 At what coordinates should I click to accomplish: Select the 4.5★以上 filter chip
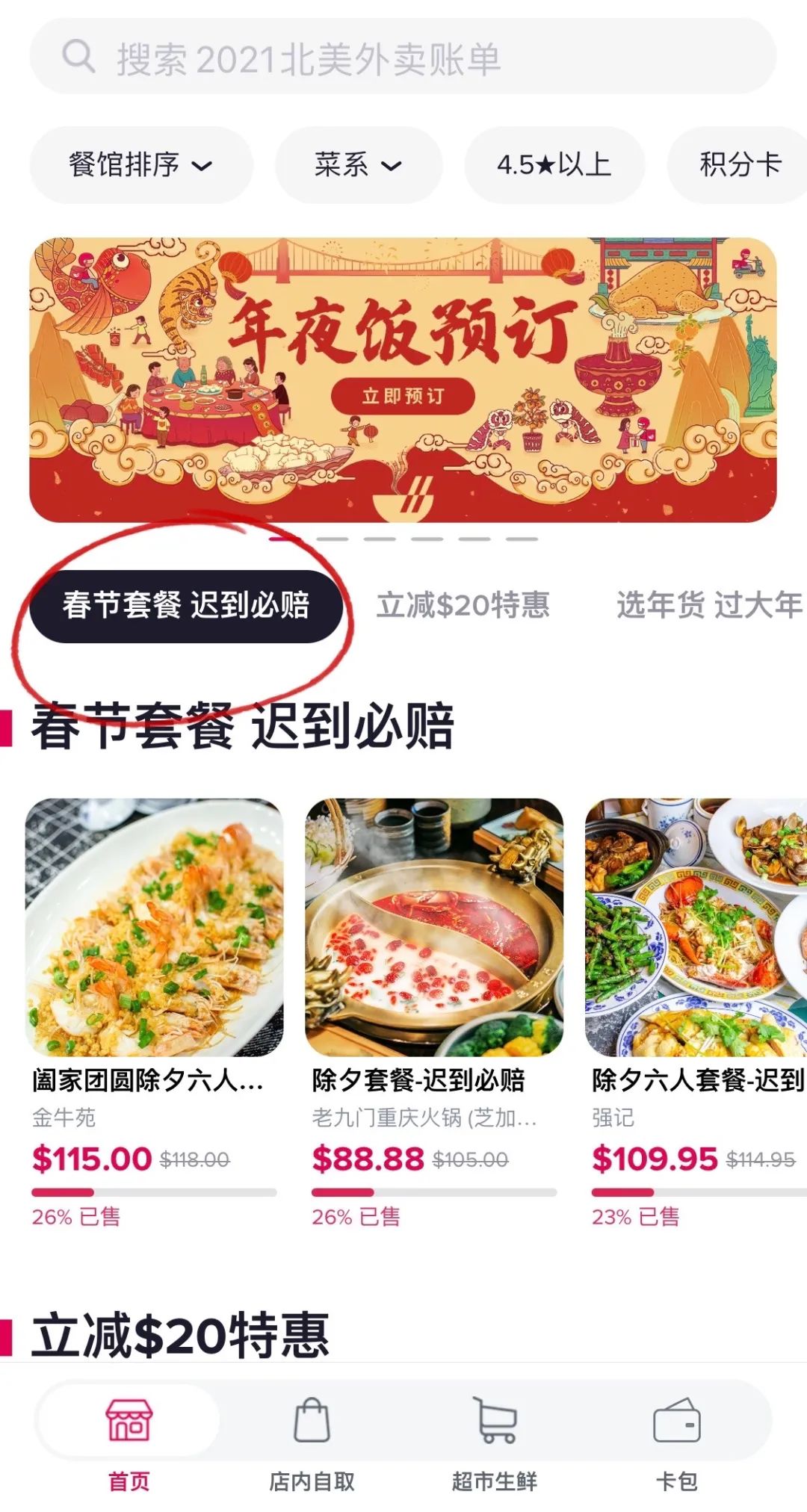[x=554, y=164]
